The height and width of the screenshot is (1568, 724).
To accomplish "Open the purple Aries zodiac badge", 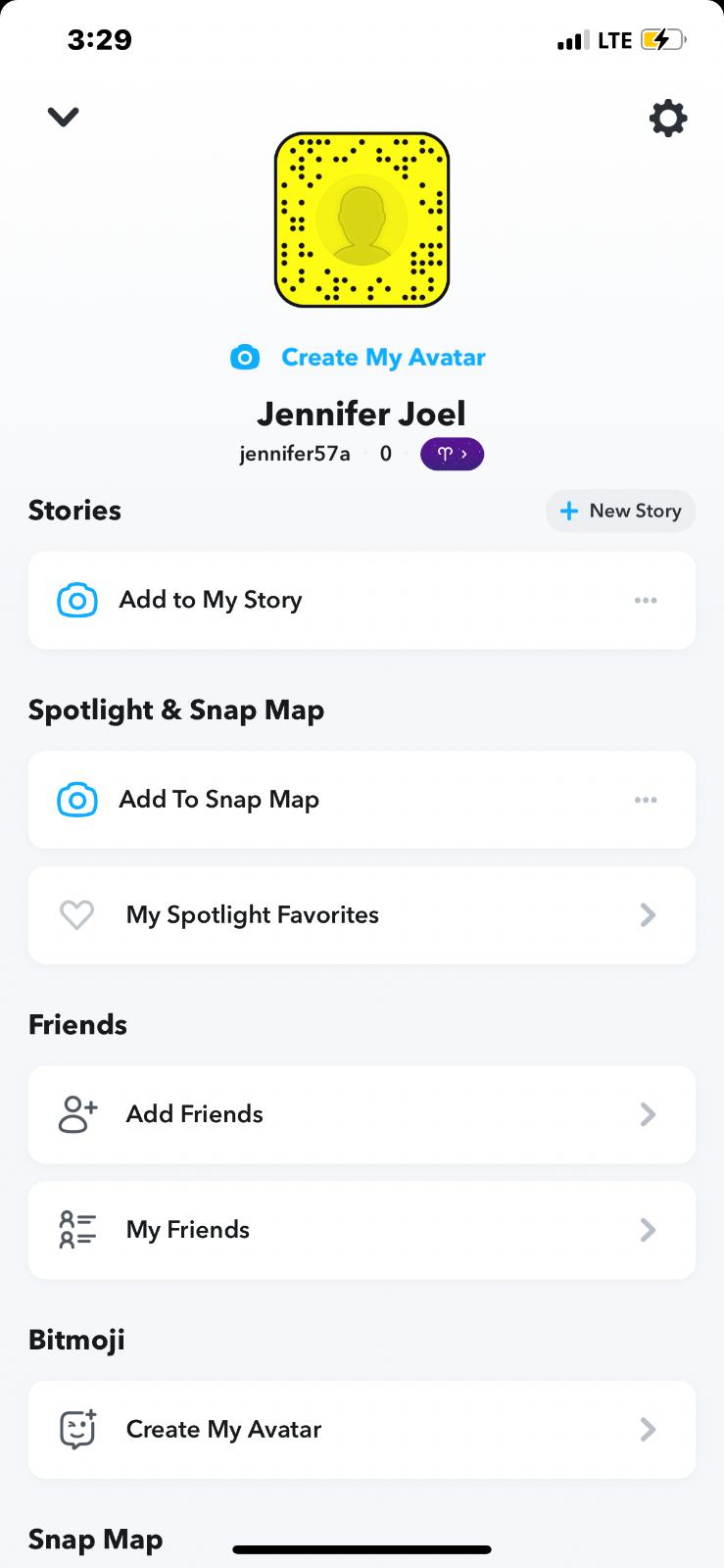I will tap(452, 454).
